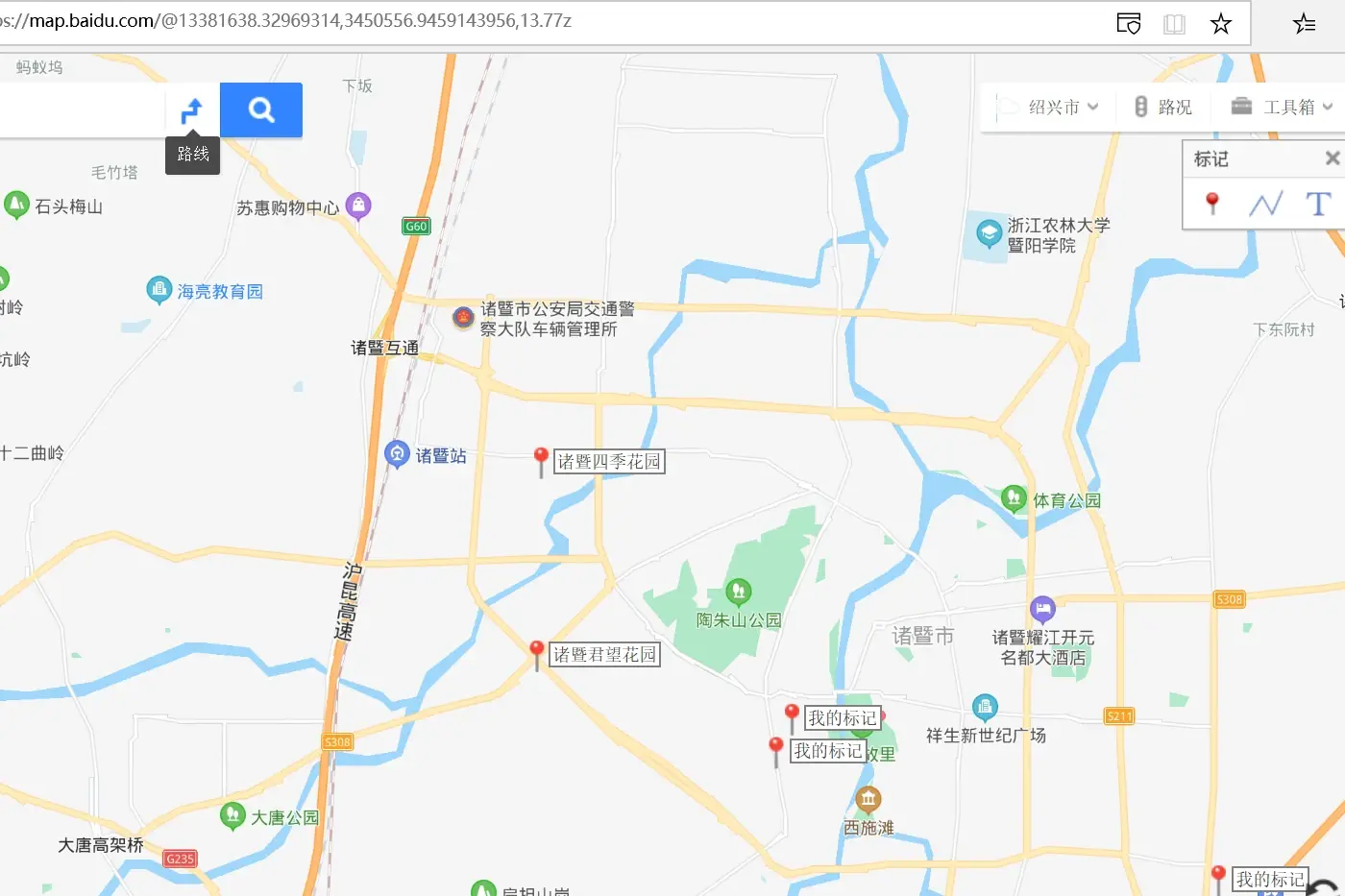Viewport: 1345px width, 896px height.
Task: Close the 标记 marker panel
Action: pos(1332,158)
